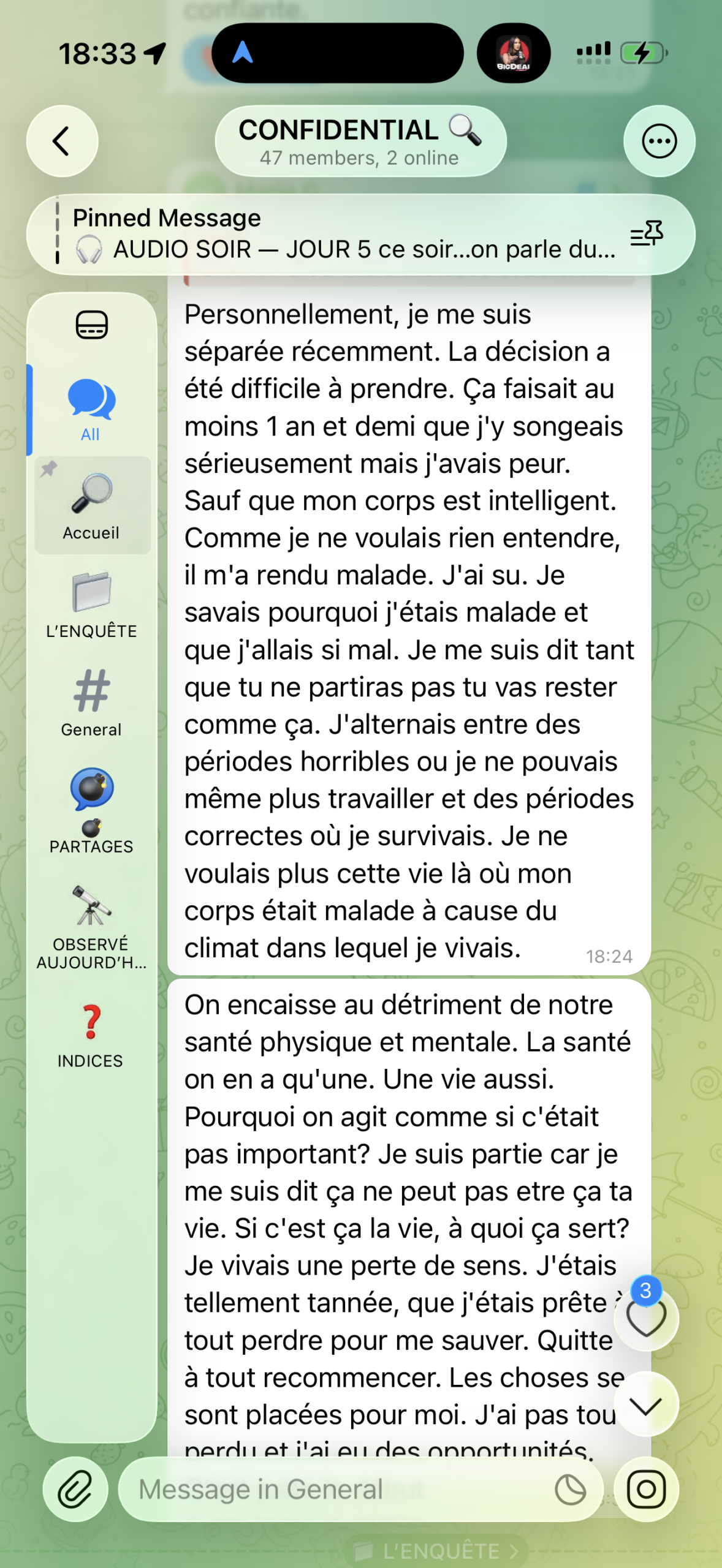Record a video message with camera icon
The height and width of the screenshot is (1568, 722).
646,1489
